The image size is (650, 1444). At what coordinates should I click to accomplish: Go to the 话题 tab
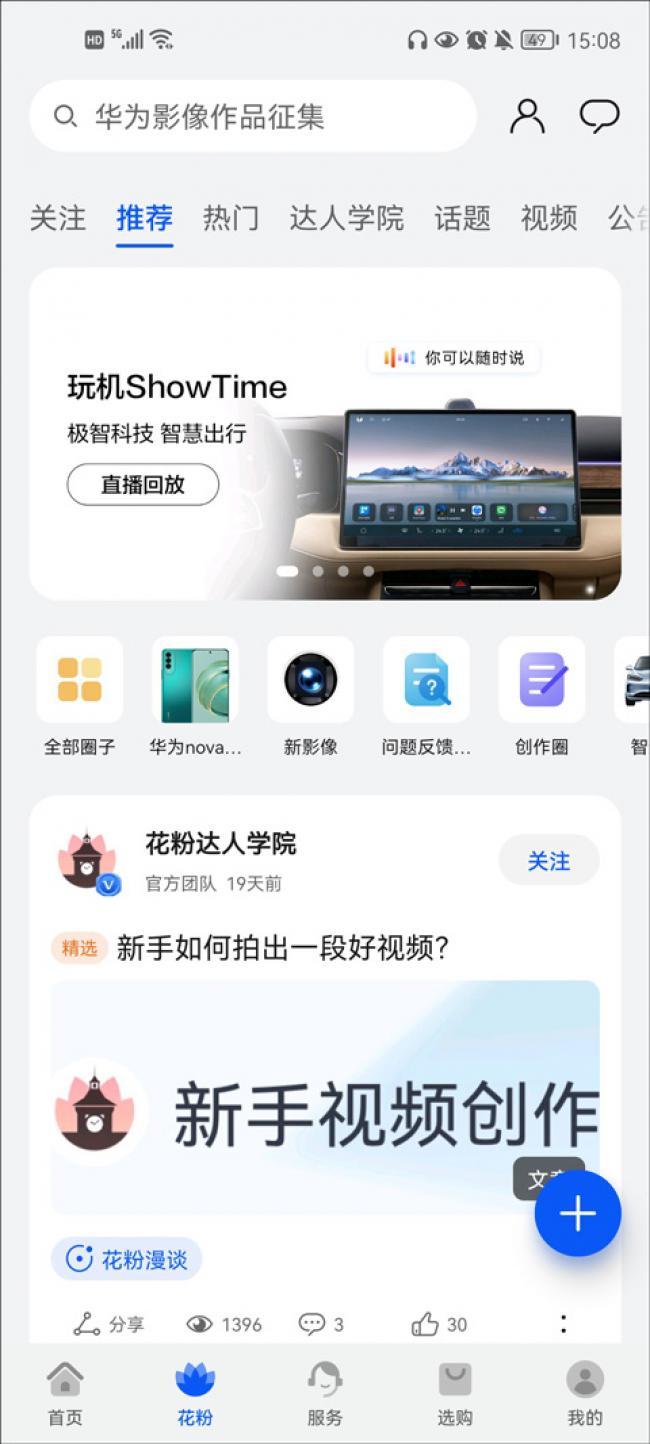(462, 218)
